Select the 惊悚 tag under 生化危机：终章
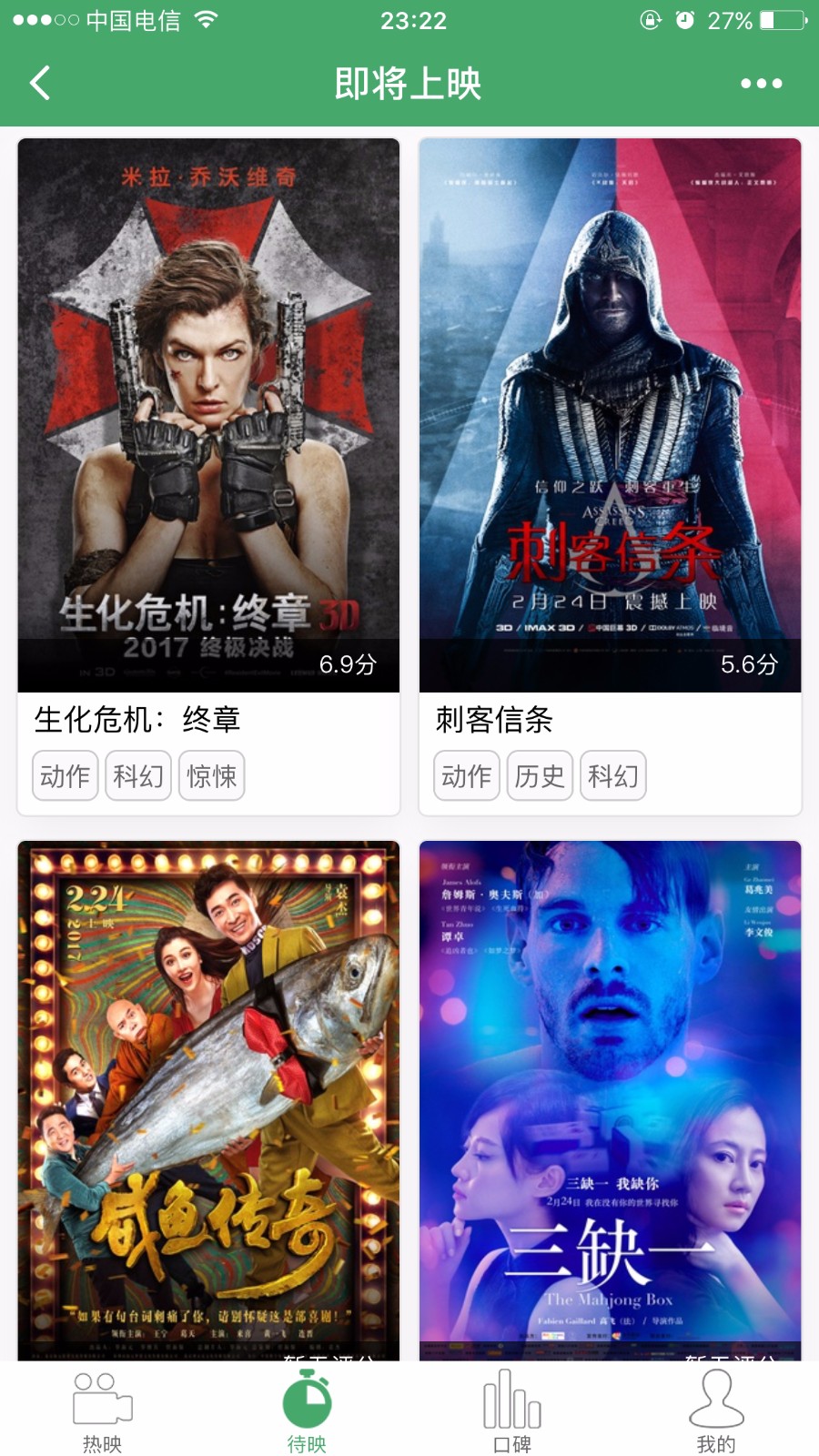The image size is (819, 1456). coord(211,775)
